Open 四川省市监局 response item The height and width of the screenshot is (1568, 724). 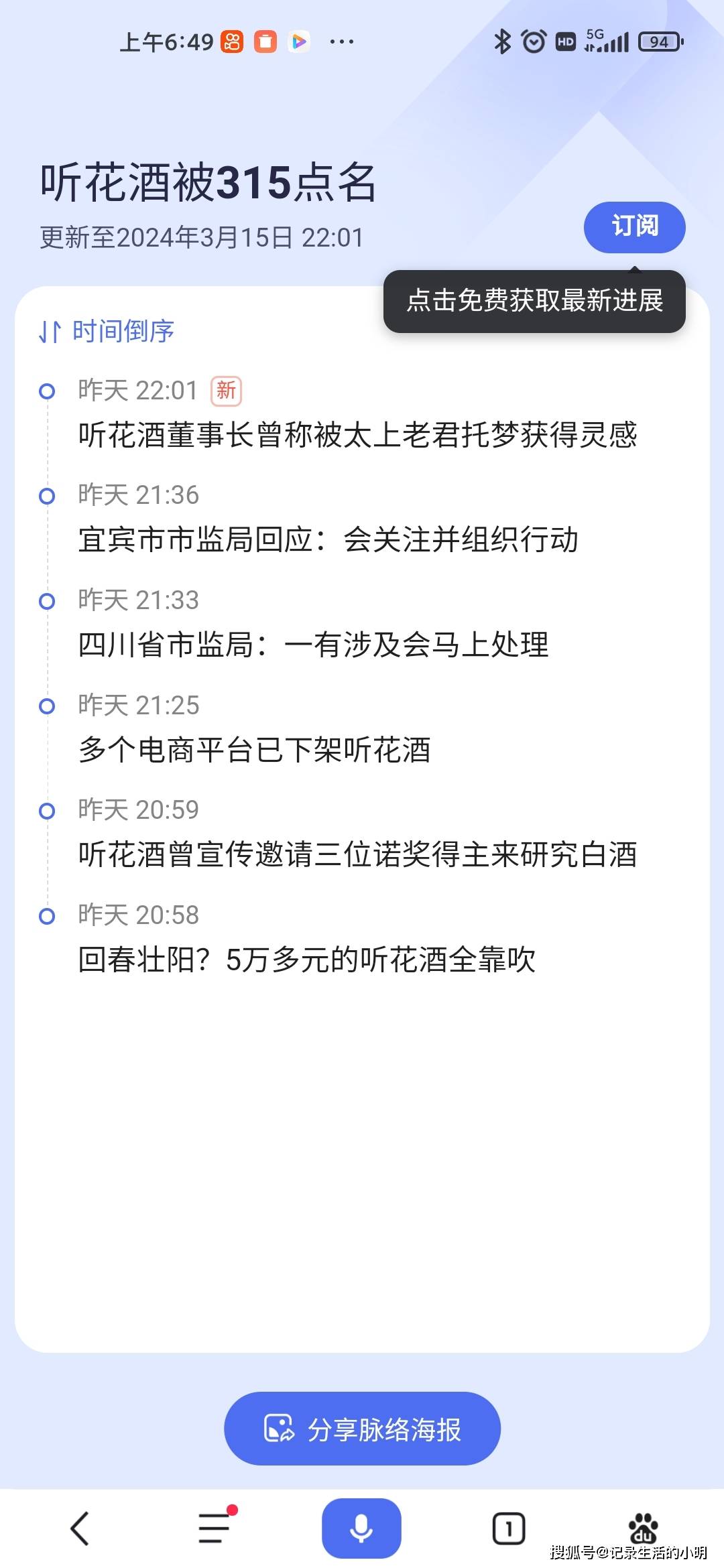pos(313,645)
